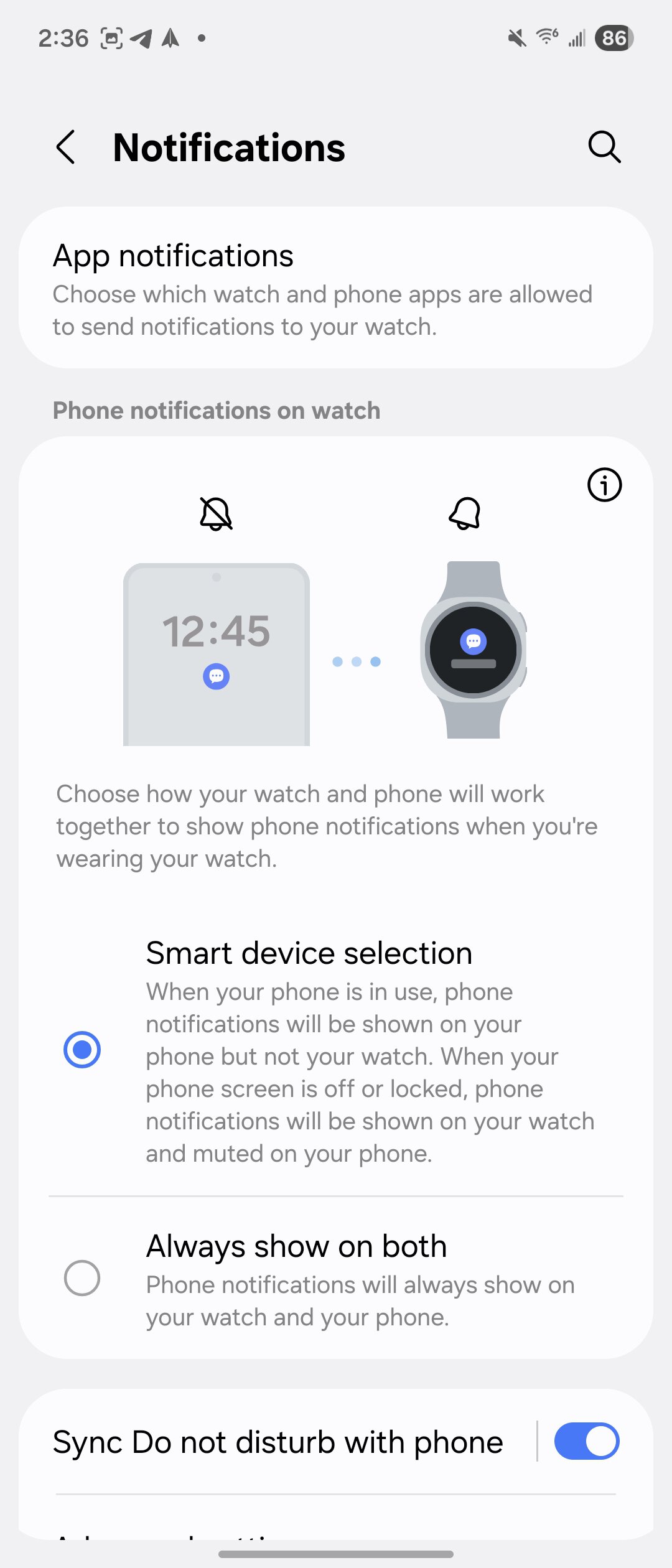This screenshot has height=1568, width=672.
Task: Open search in Notifications settings
Action: [x=604, y=147]
